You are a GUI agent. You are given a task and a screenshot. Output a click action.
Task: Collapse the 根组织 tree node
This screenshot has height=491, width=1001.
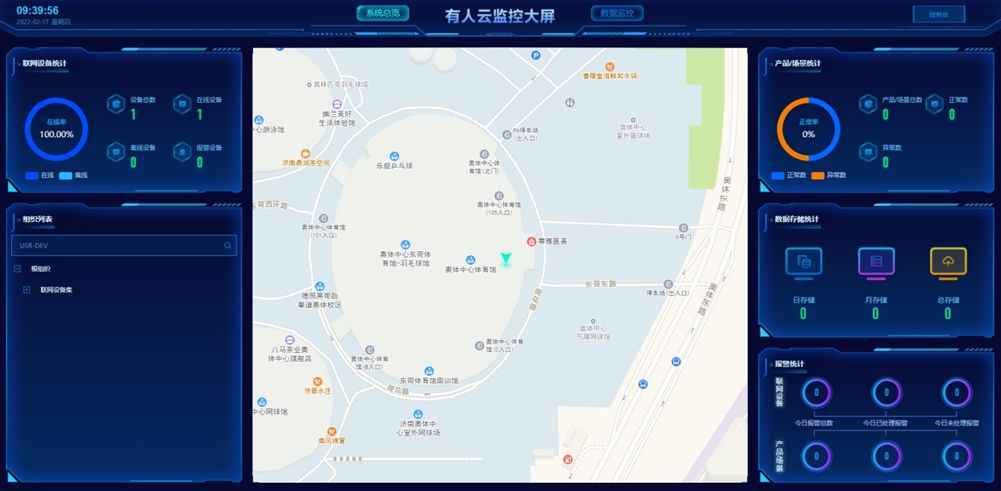[16, 268]
